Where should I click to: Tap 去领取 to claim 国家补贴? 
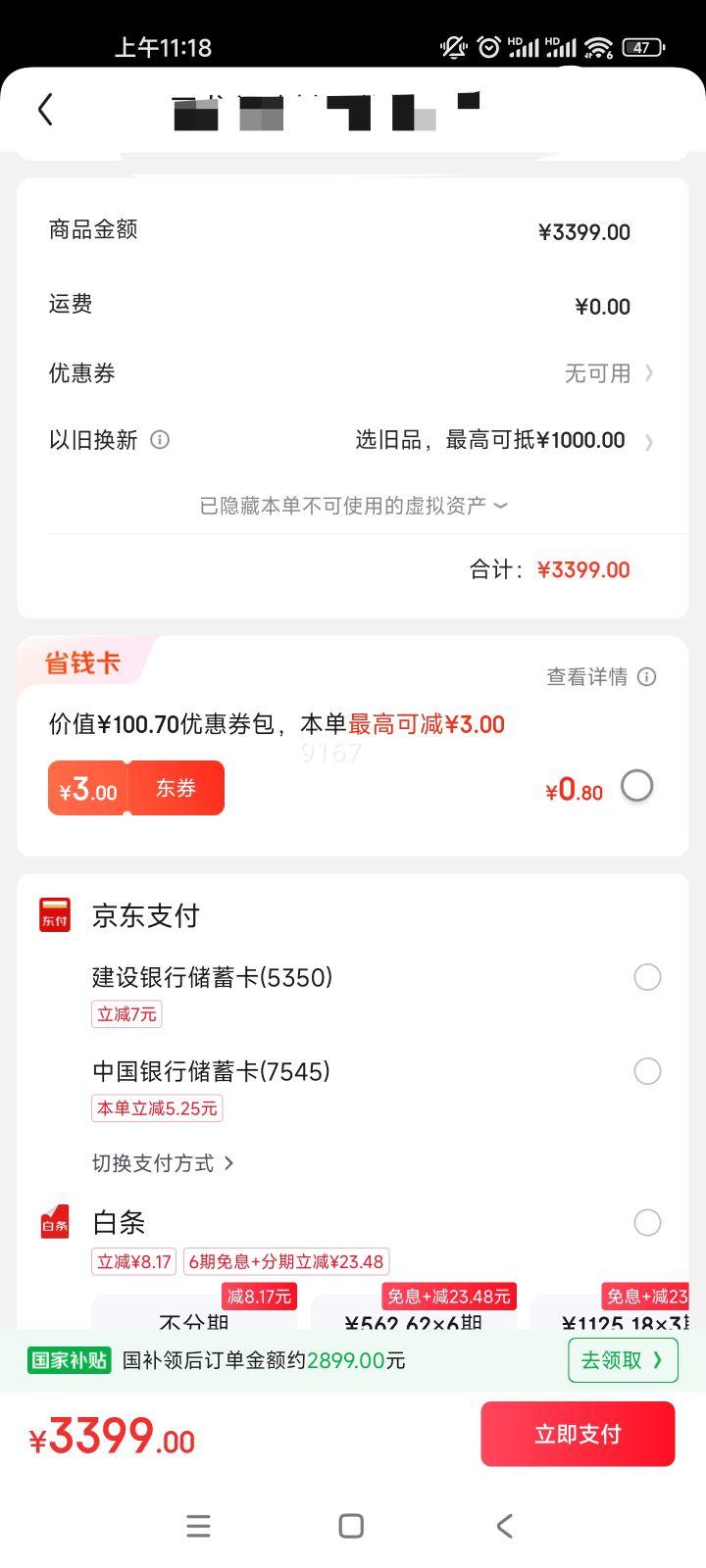(623, 1360)
